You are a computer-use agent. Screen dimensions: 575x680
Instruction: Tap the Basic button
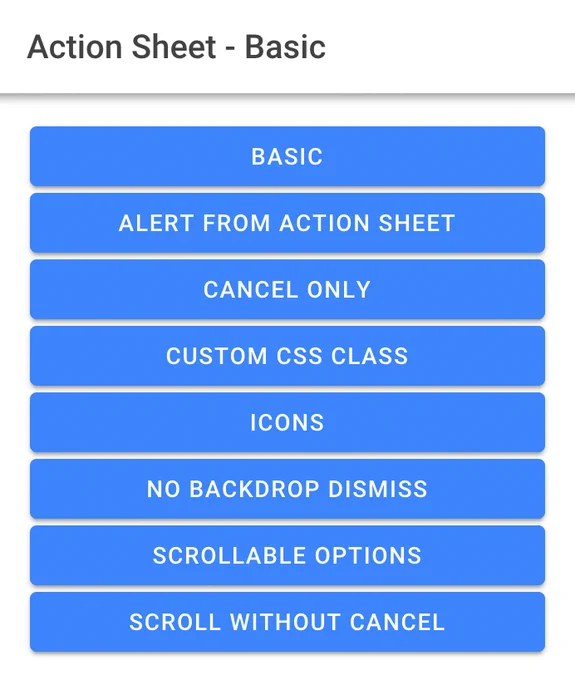[287, 156]
